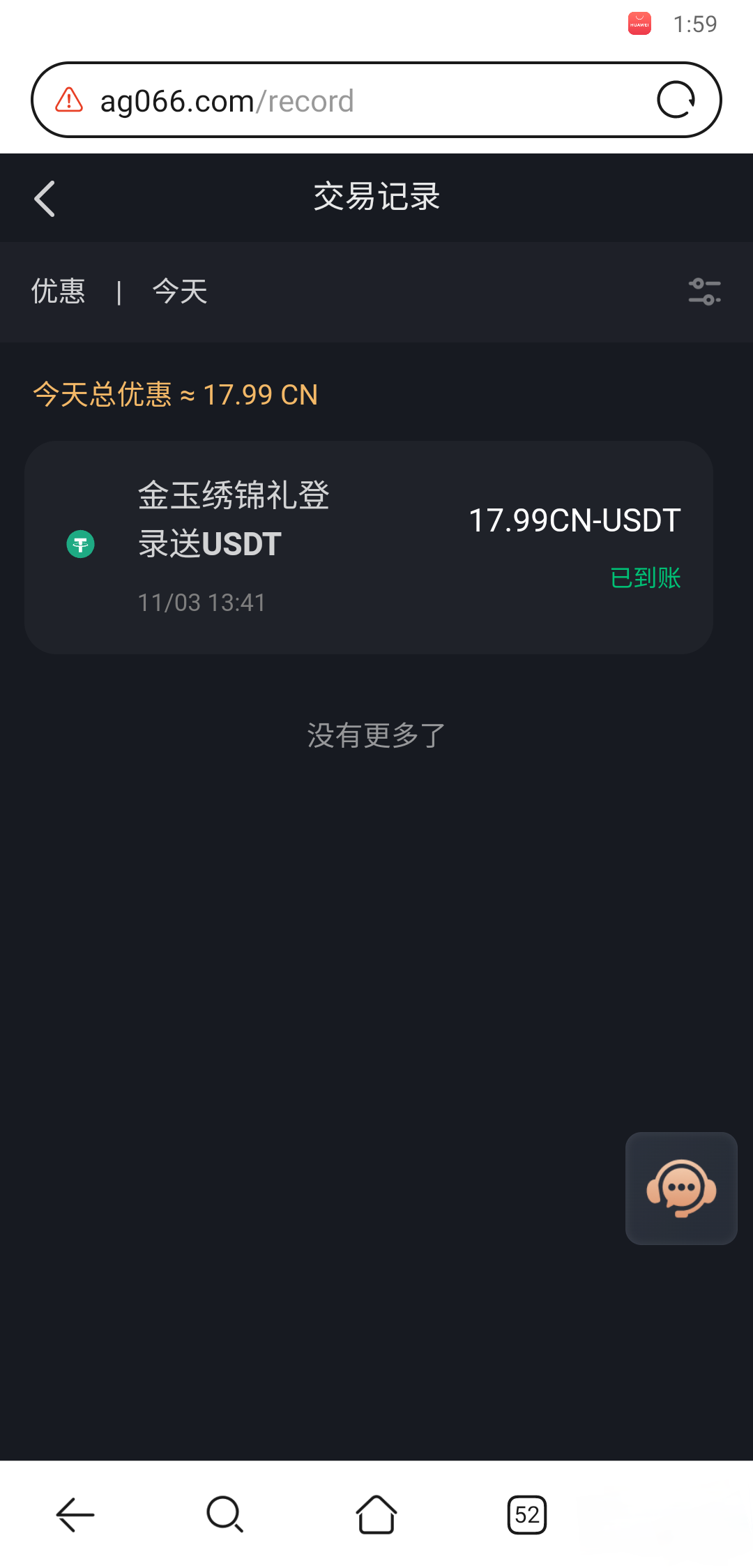Tap the browser back arrow
Viewport: 753px width, 1568px height.
[x=75, y=1514]
